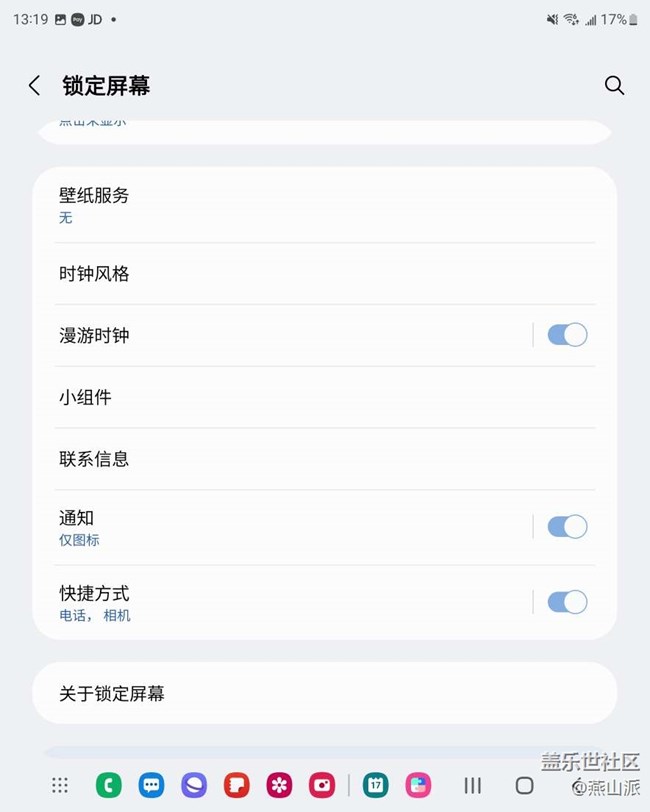Tap the home navigation button
650x812 pixels.
point(524,785)
